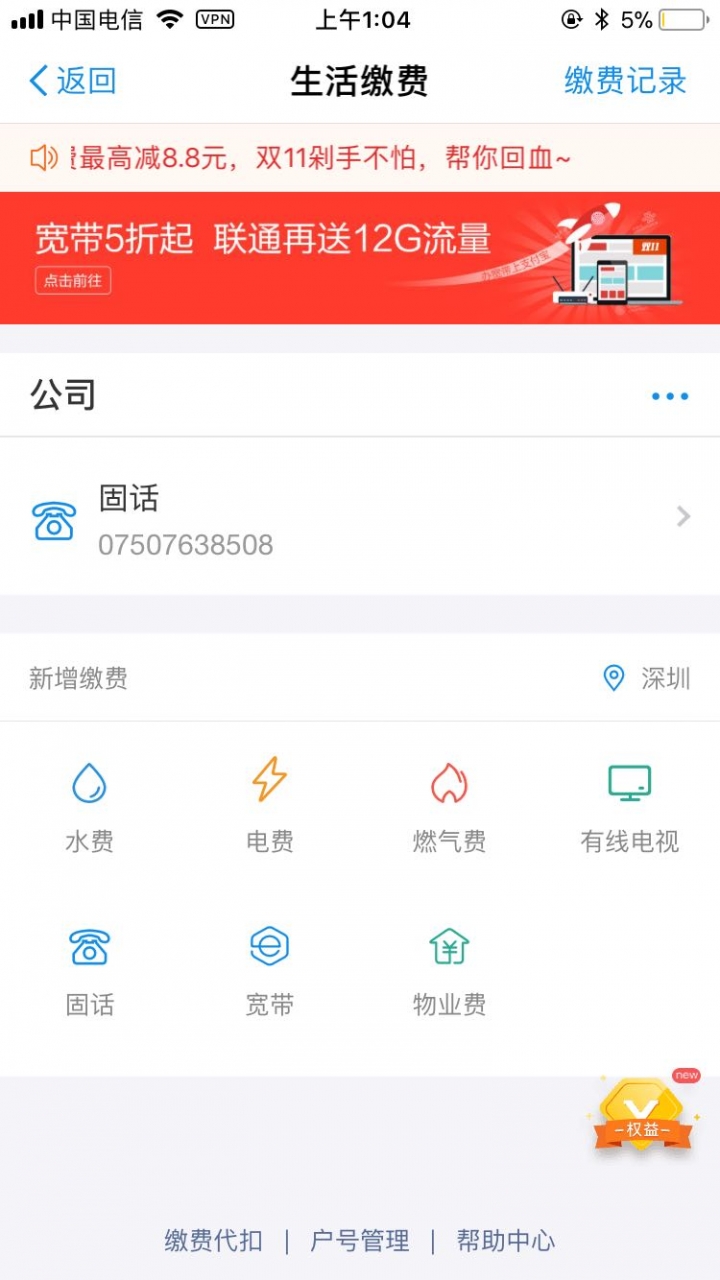Select 水费 water bill payment
The width and height of the screenshot is (720, 1280).
click(90, 807)
